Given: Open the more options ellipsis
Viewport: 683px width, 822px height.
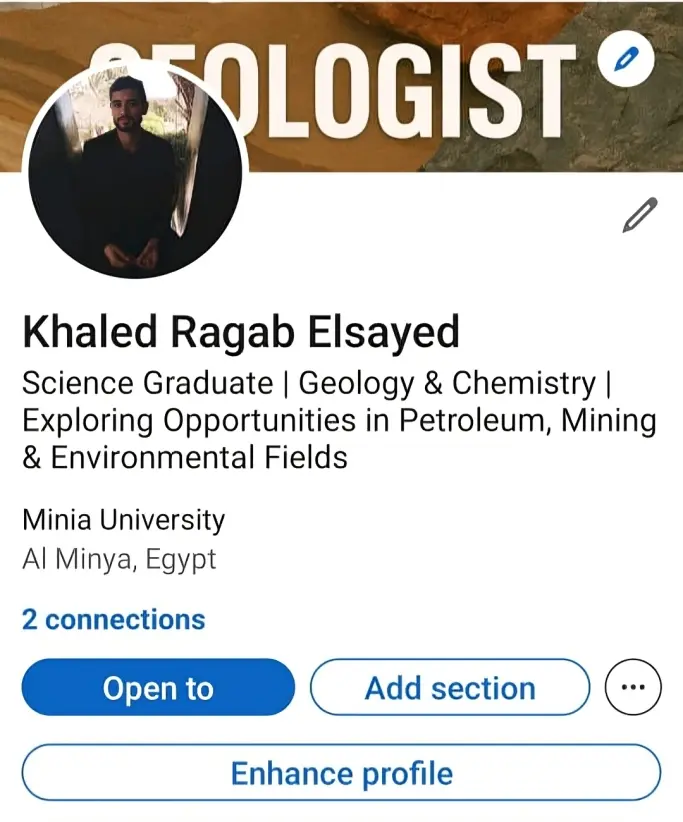Looking at the screenshot, I should coord(633,688).
